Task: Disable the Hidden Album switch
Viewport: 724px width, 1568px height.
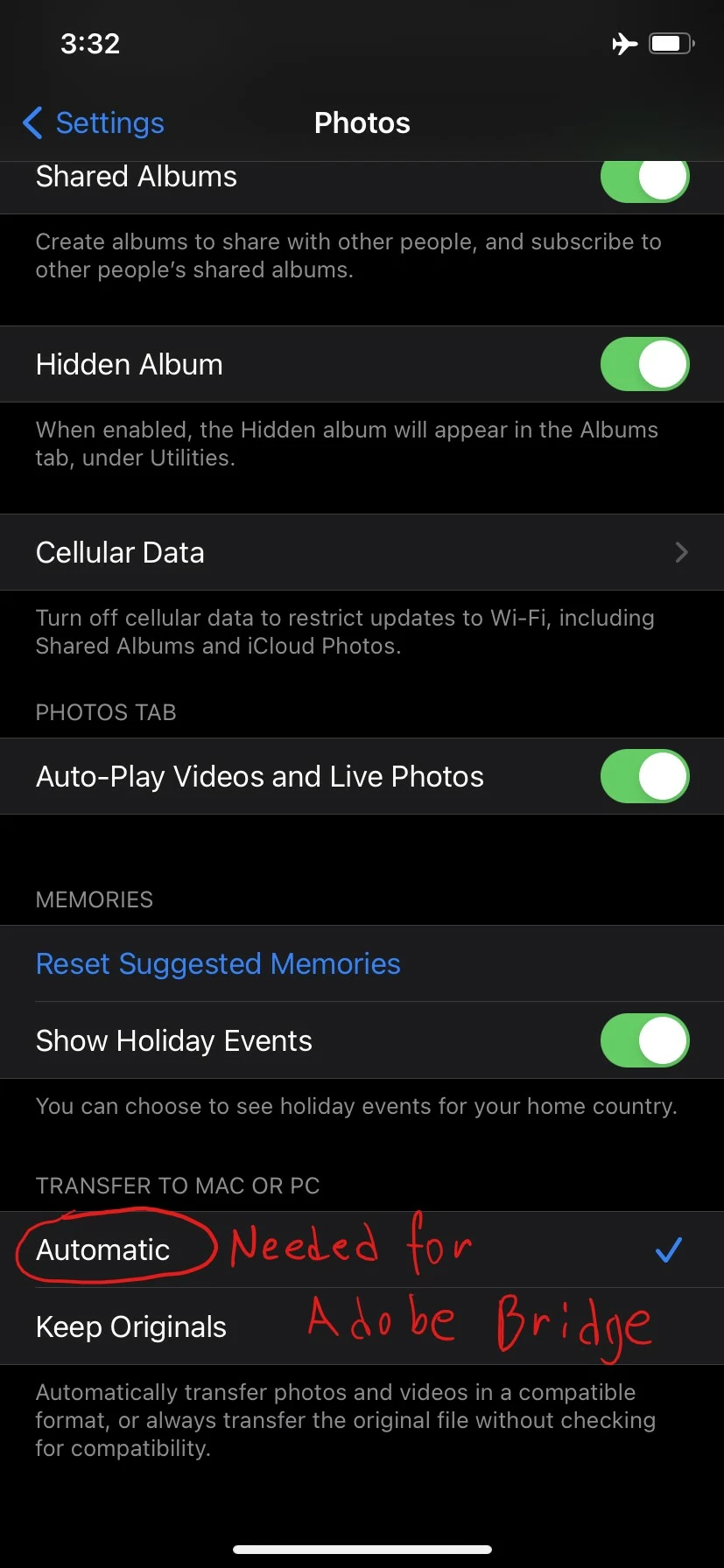Action: click(x=644, y=364)
